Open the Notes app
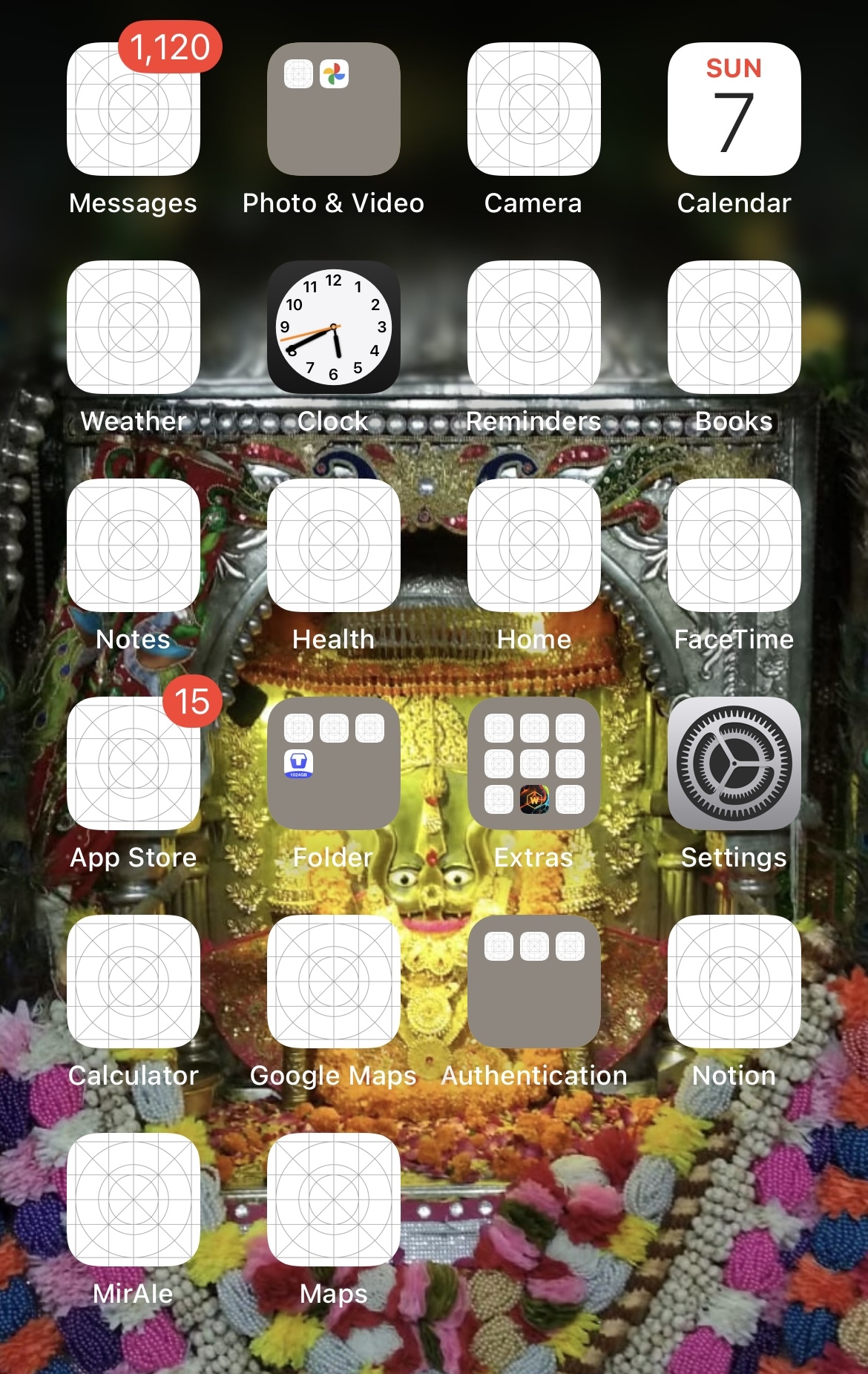The image size is (868, 1374). coord(134,545)
